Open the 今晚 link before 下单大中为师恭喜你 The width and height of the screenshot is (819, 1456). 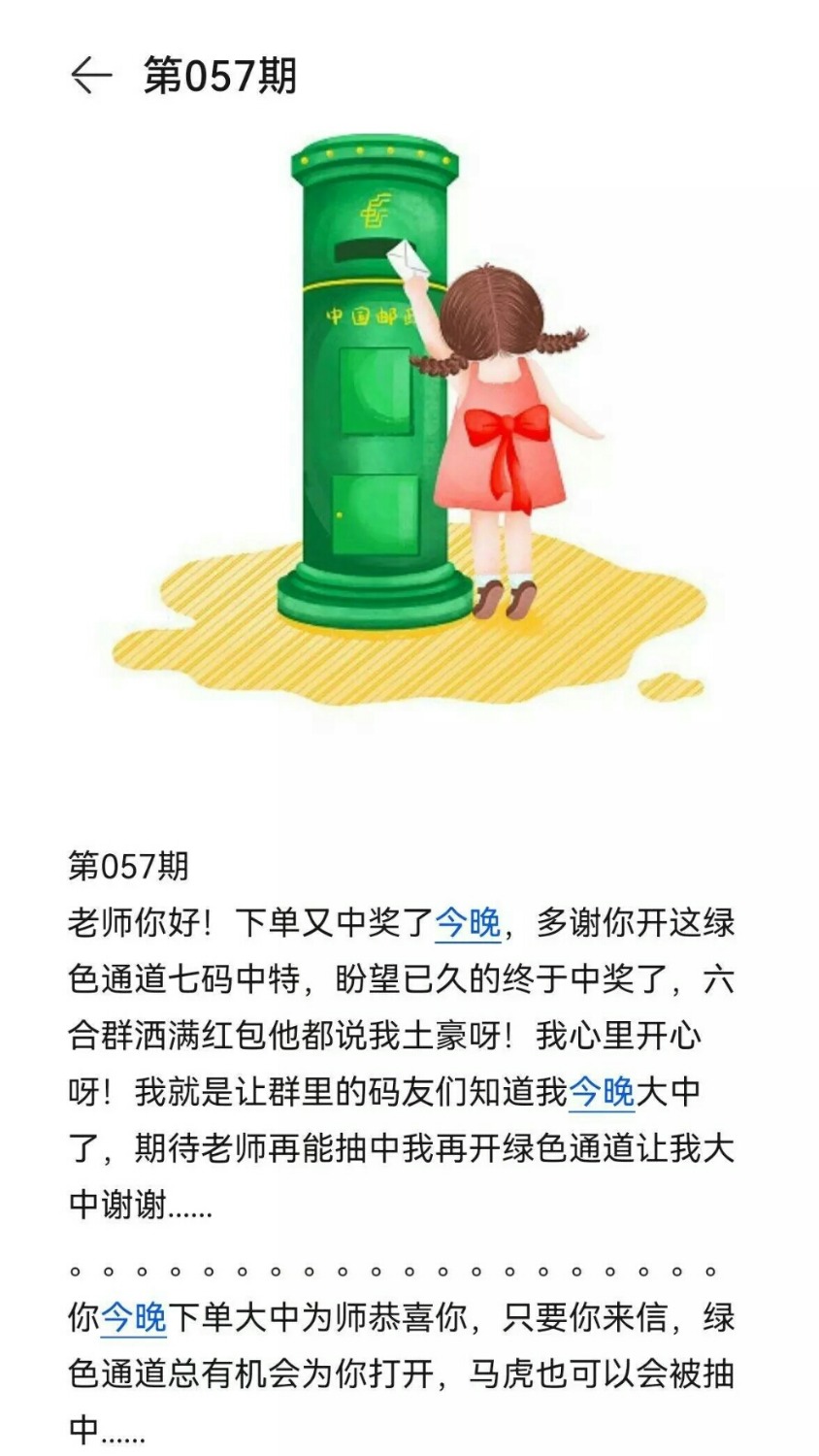[x=134, y=1317]
